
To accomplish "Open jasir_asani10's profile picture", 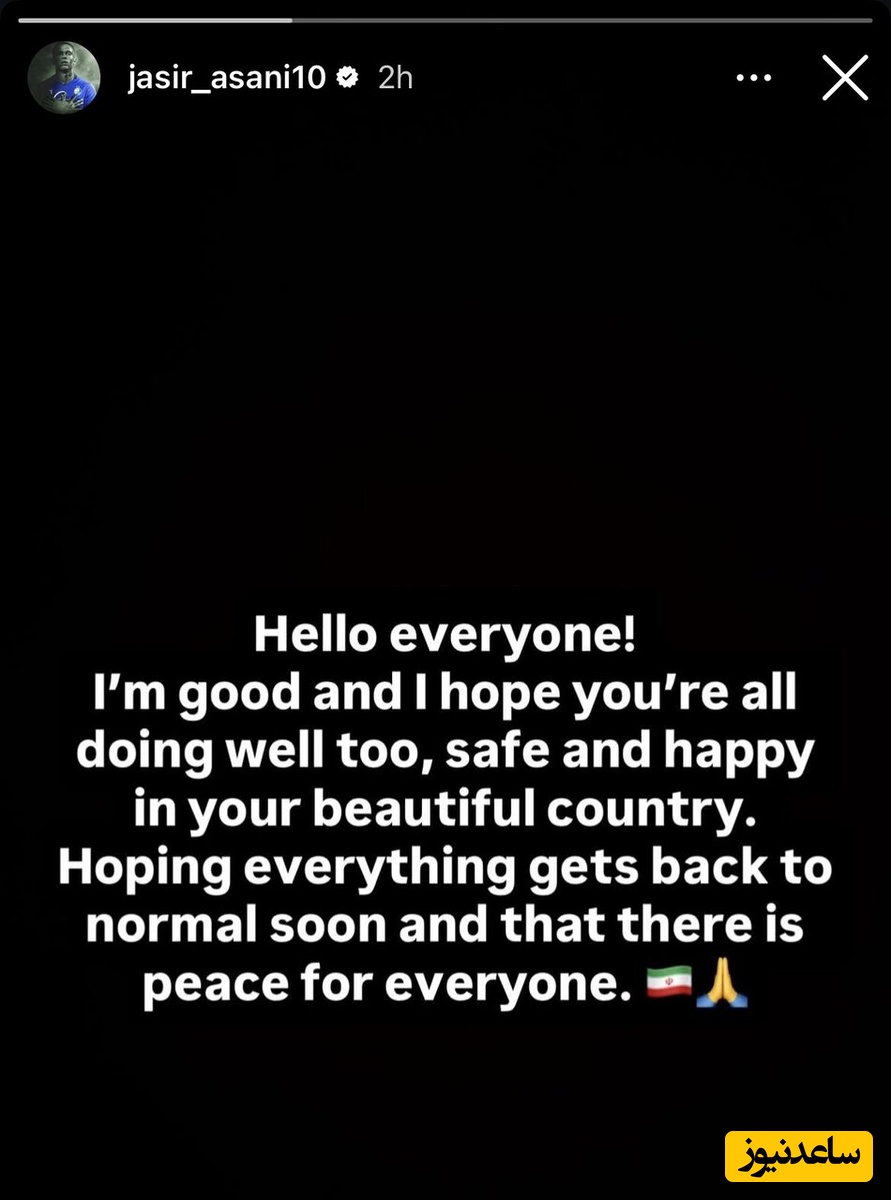I will [x=63, y=78].
